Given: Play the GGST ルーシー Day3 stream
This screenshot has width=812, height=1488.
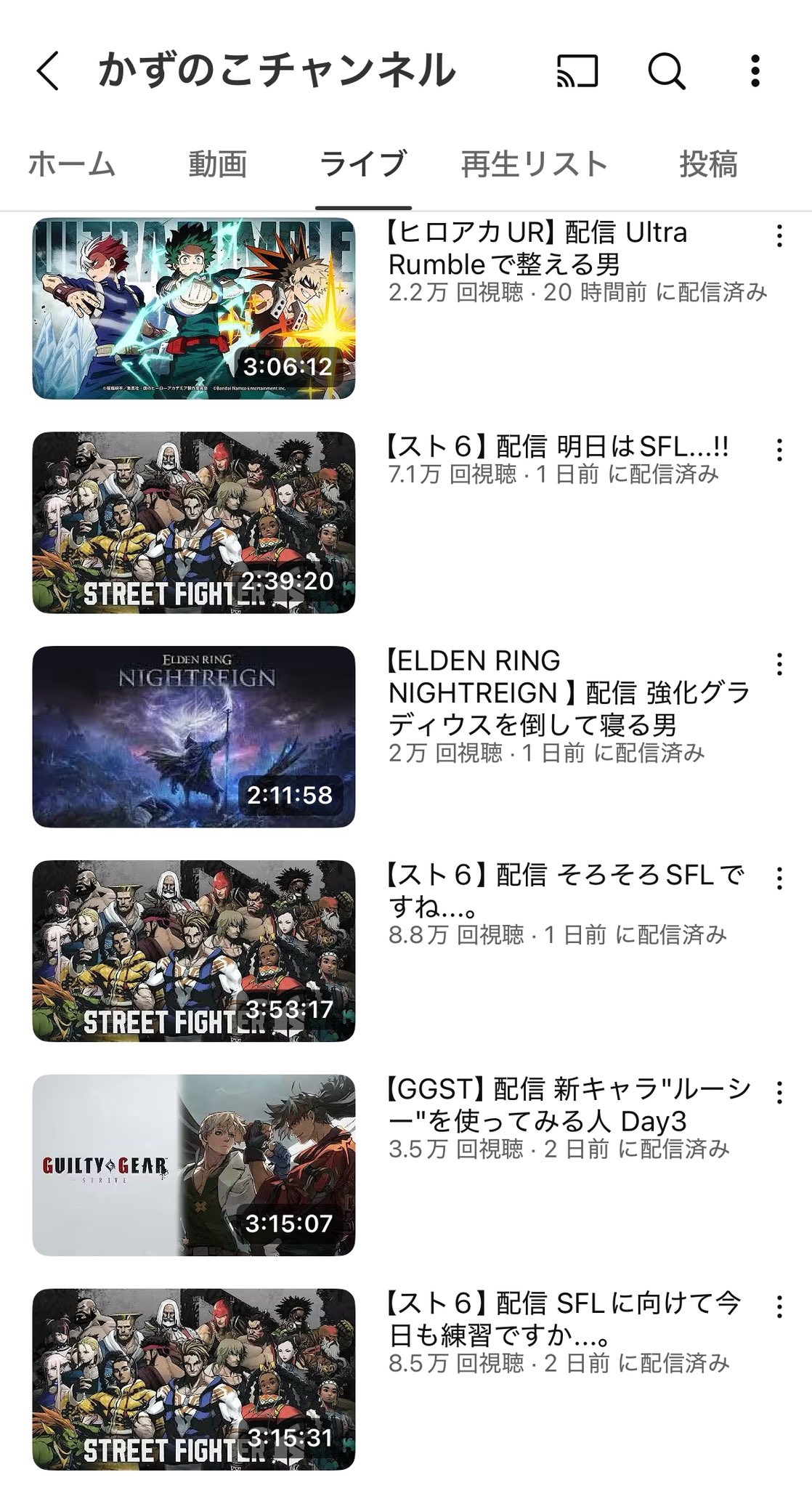Looking at the screenshot, I should tap(194, 1165).
